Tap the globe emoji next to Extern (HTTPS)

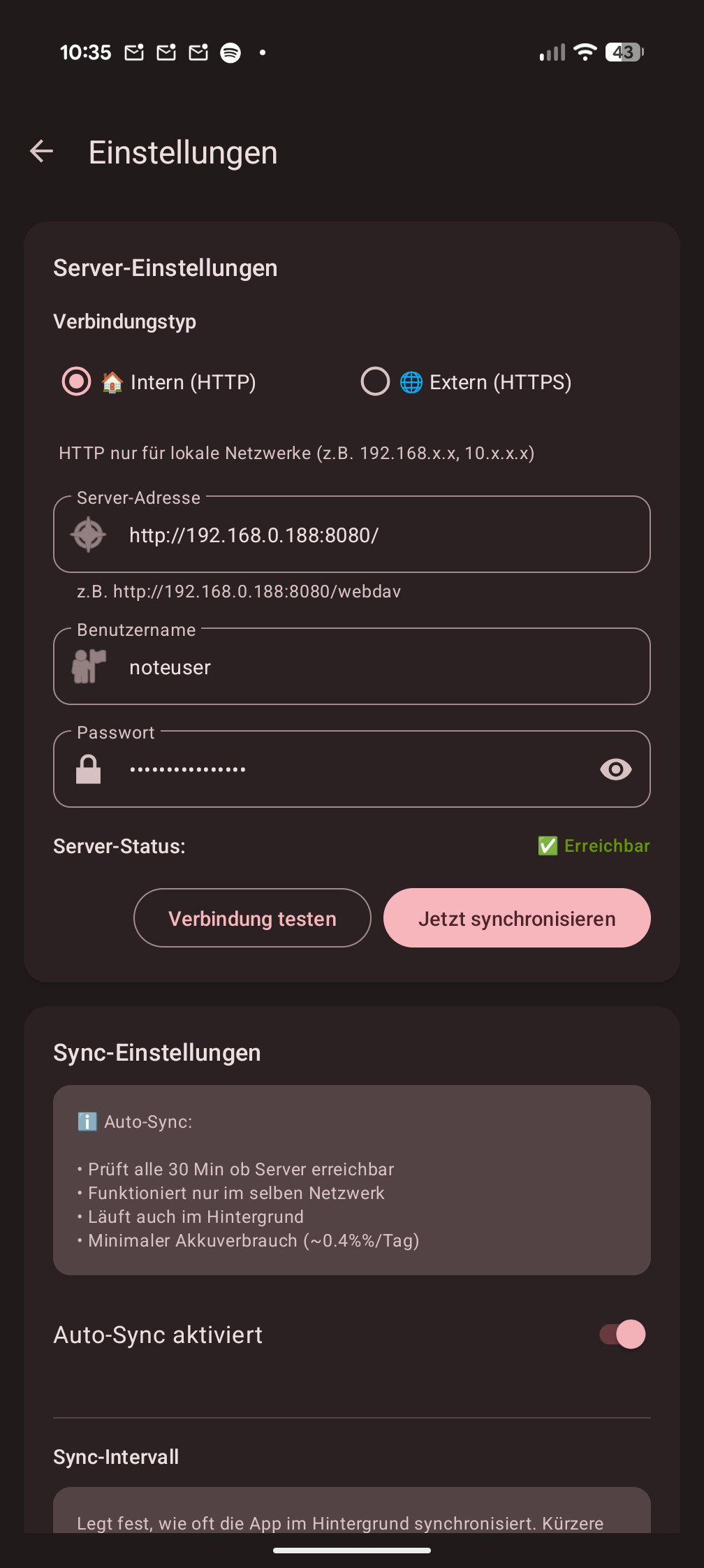click(411, 382)
